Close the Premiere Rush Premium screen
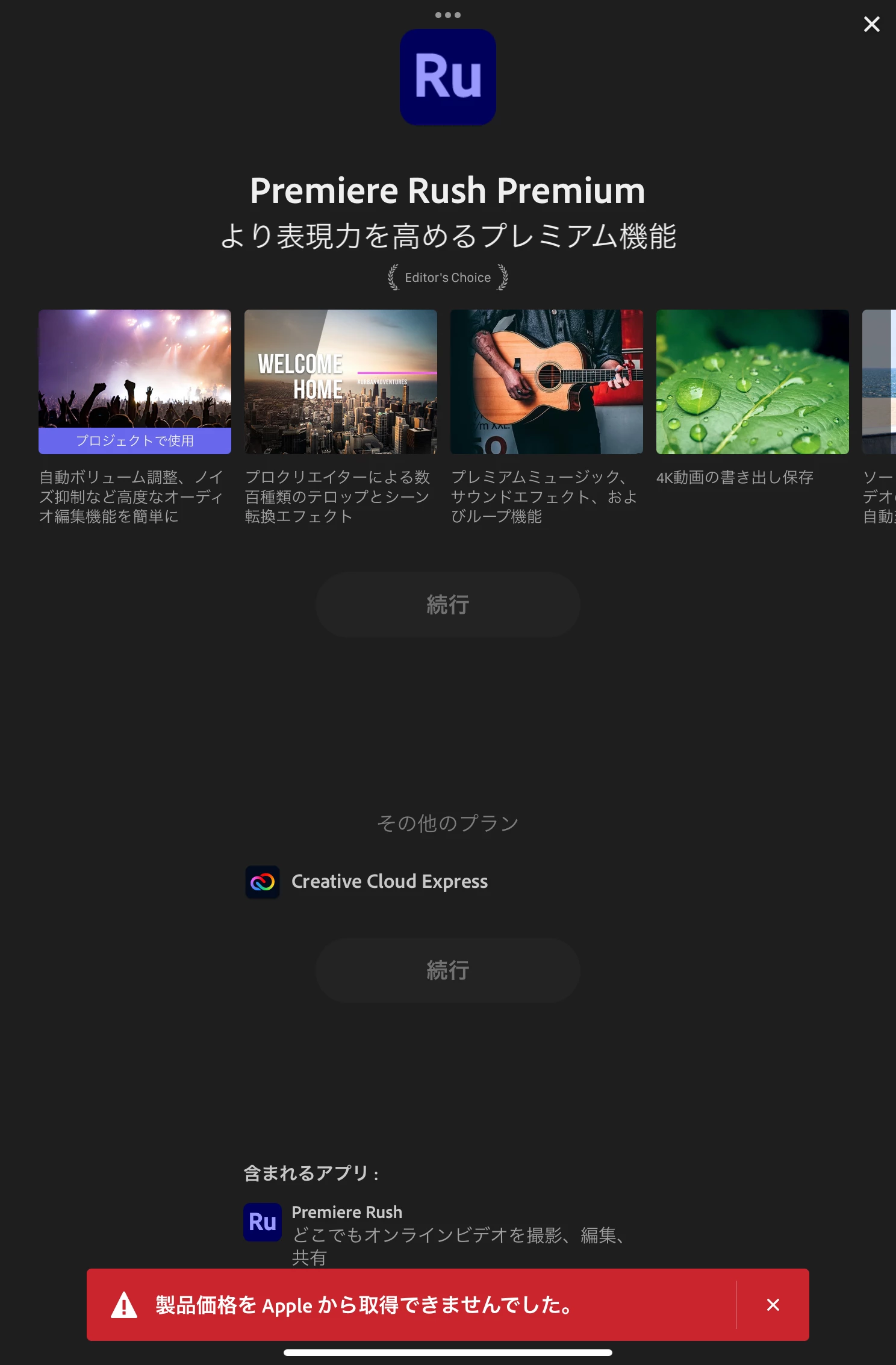896x1365 pixels. coord(871,25)
